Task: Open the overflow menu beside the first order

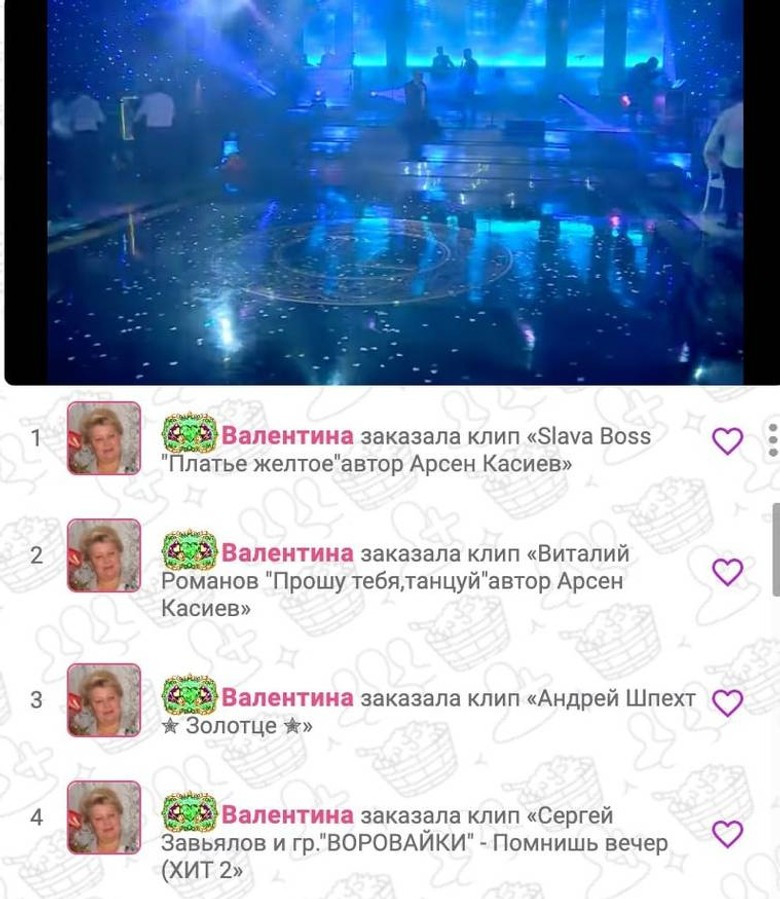Action: pyautogui.click(x=771, y=440)
